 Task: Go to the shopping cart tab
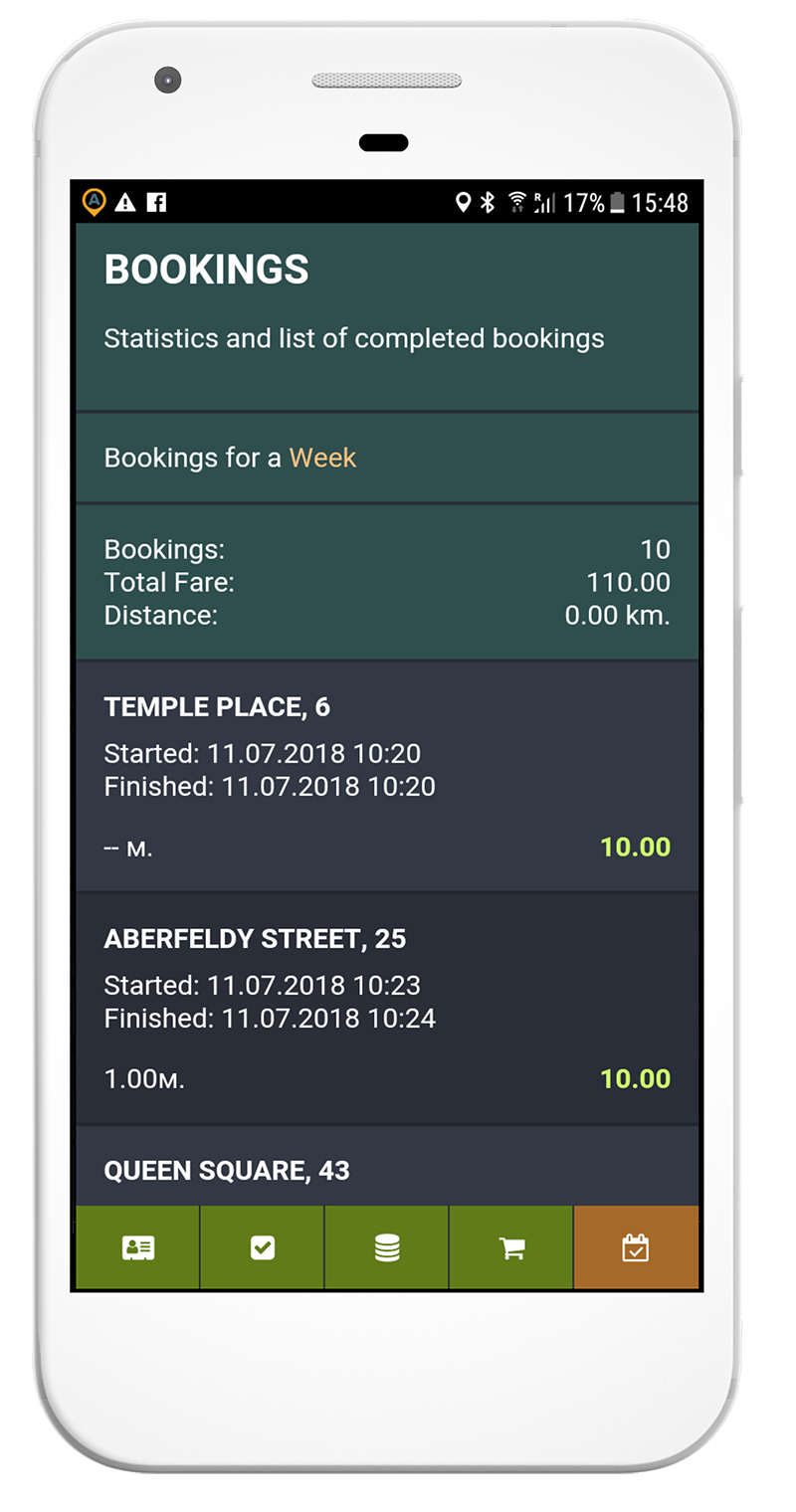tap(511, 1247)
